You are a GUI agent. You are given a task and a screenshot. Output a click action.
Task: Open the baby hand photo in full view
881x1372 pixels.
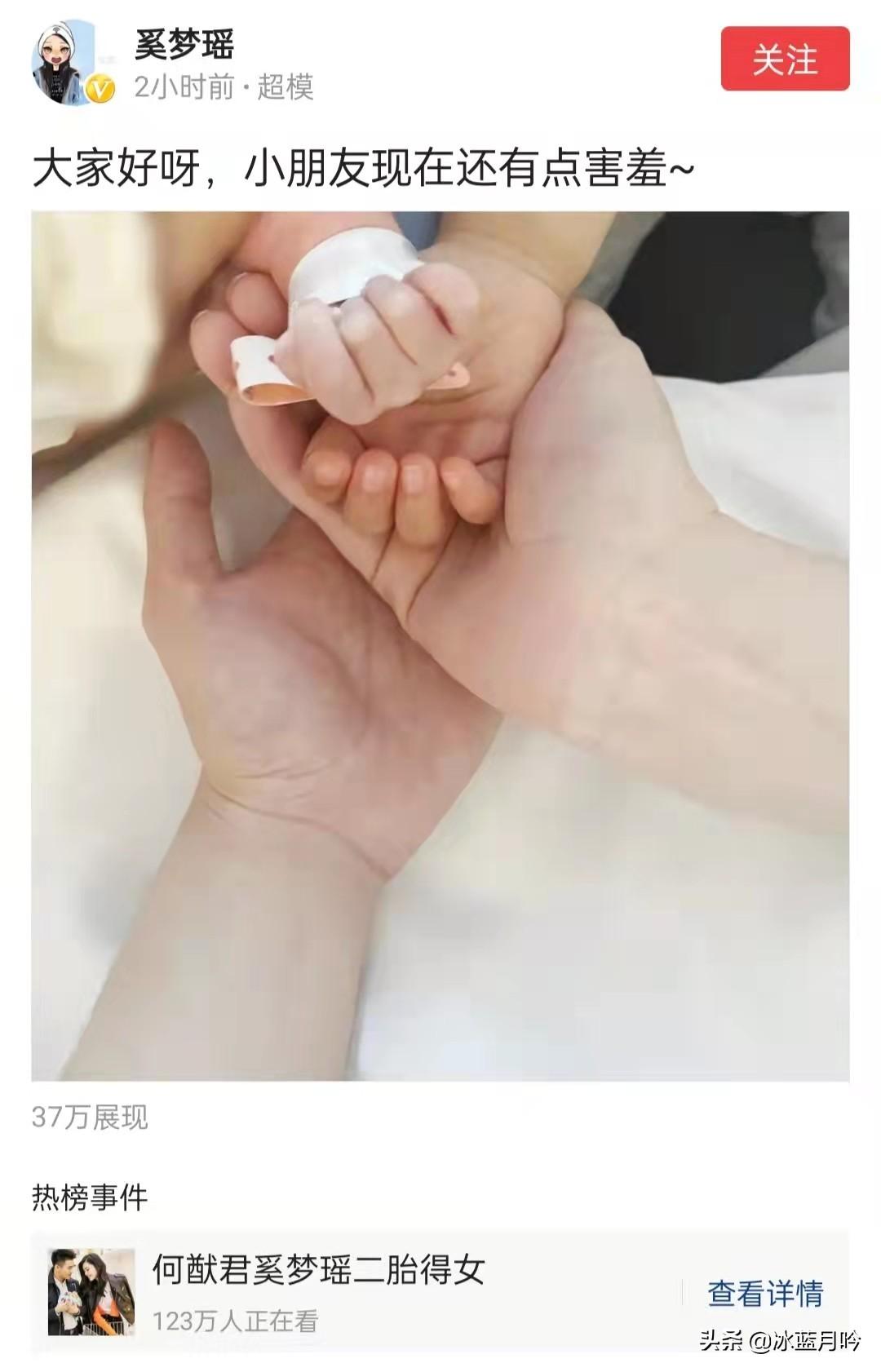(x=440, y=645)
